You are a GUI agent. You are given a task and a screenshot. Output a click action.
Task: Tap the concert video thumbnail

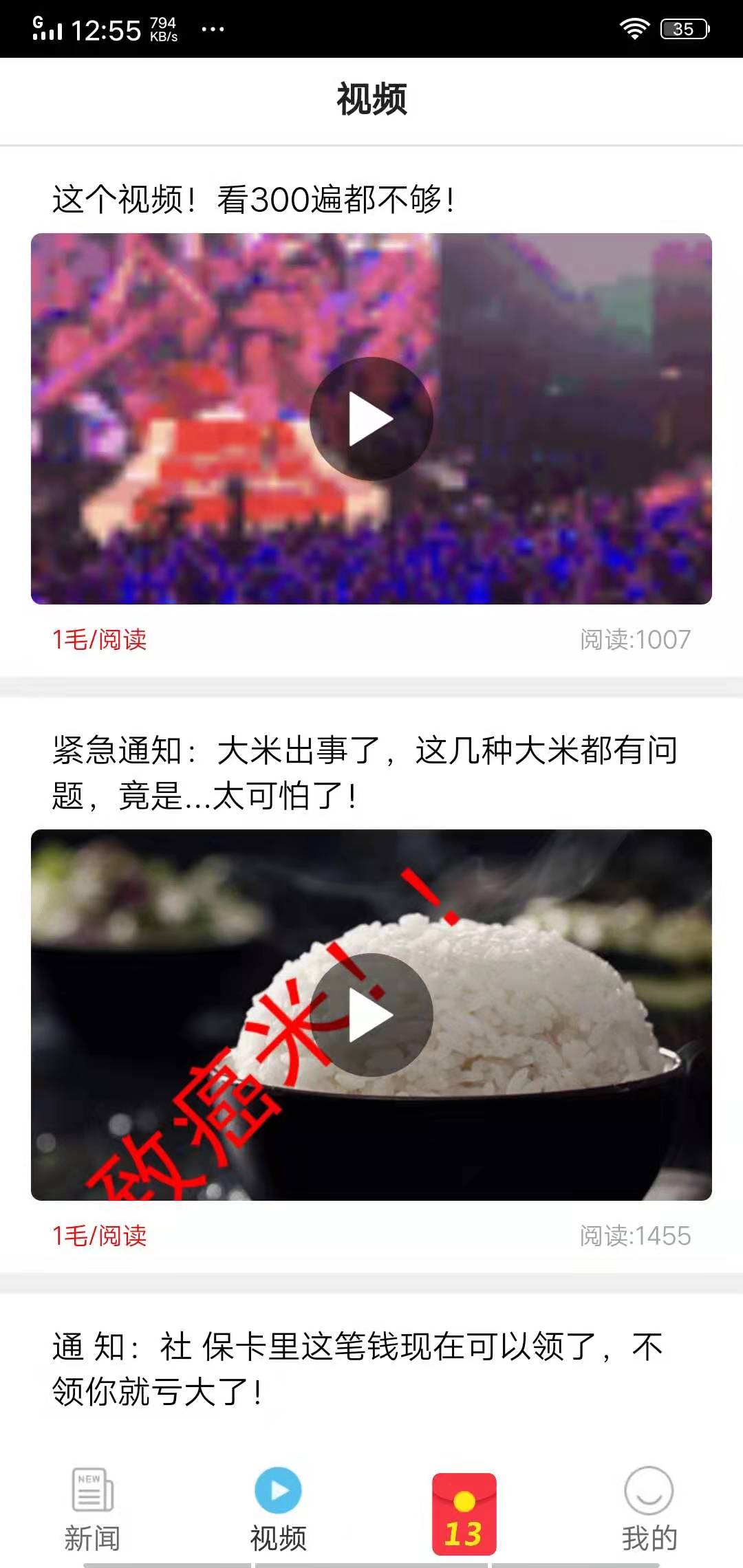371,418
